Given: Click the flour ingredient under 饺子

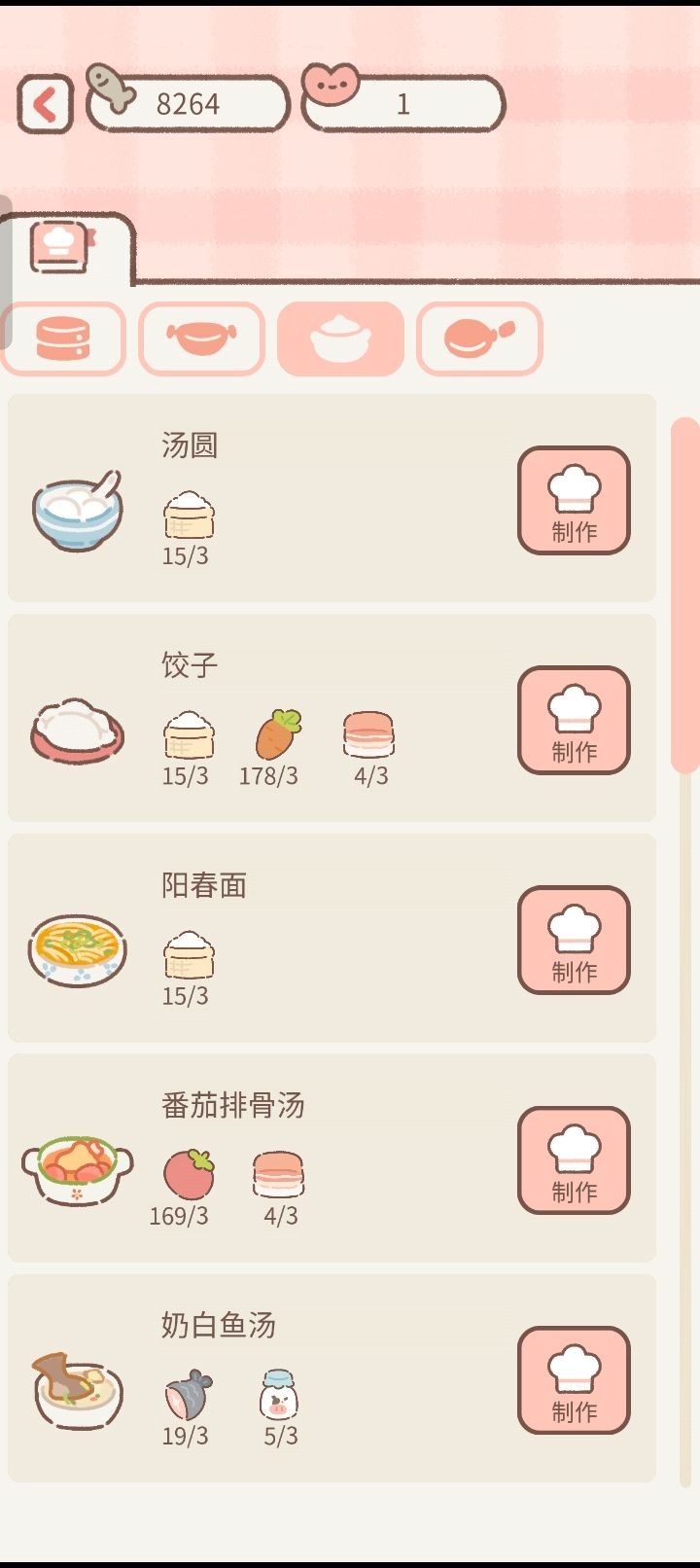Looking at the screenshot, I should click(188, 737).
